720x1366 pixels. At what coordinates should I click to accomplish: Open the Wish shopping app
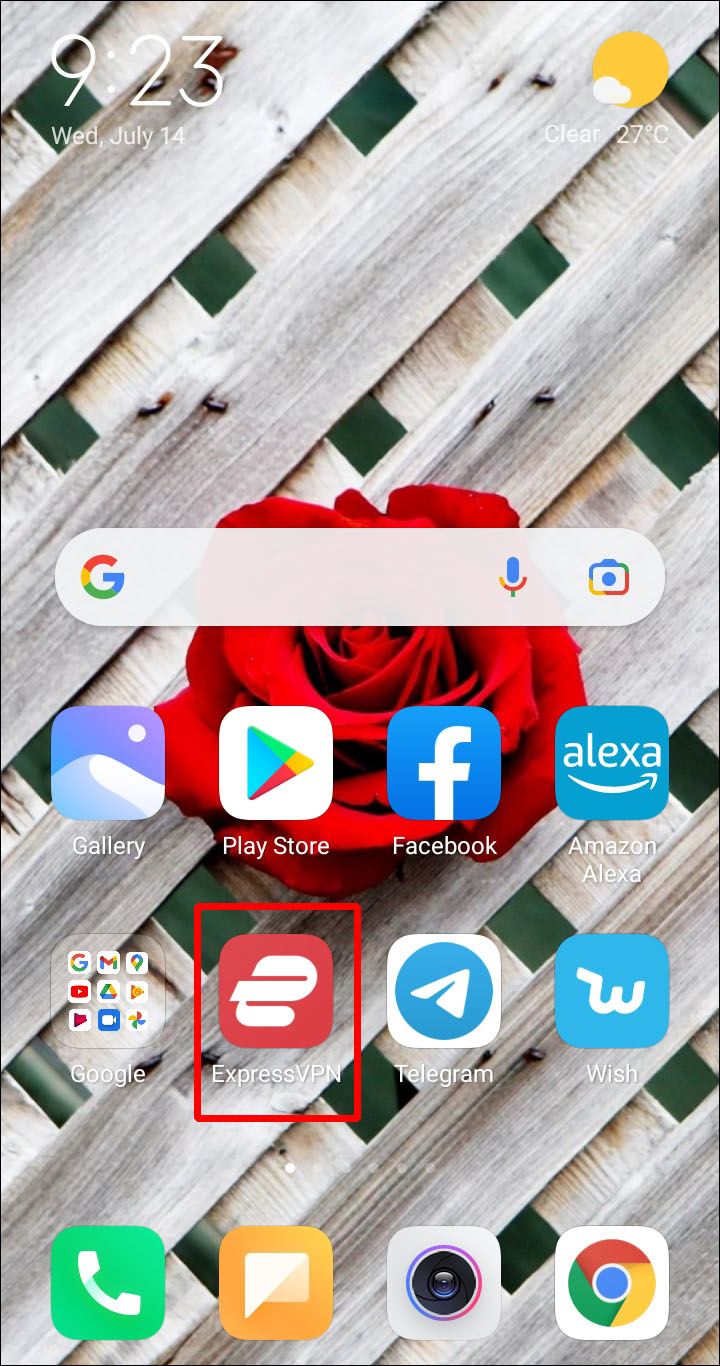(612, 991)
